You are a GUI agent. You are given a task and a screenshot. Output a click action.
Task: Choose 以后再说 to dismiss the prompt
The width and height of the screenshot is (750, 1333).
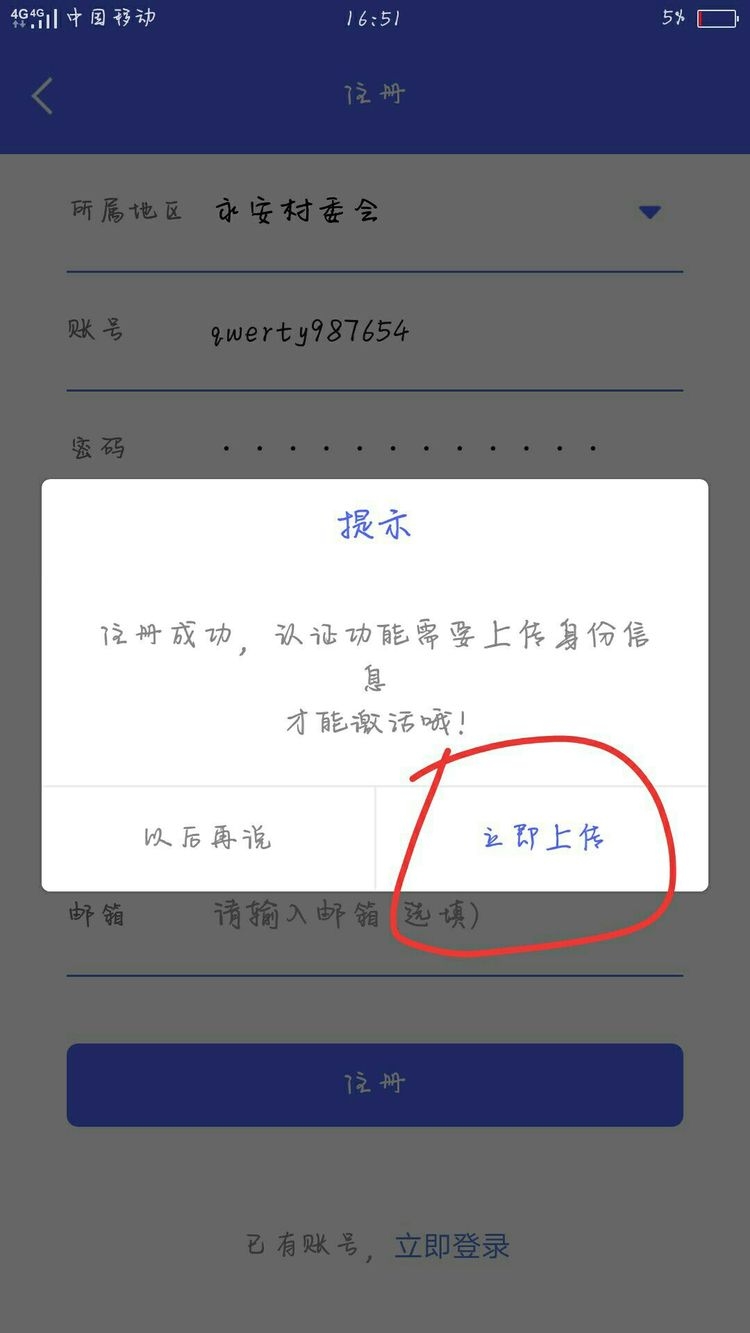point(208,837)
